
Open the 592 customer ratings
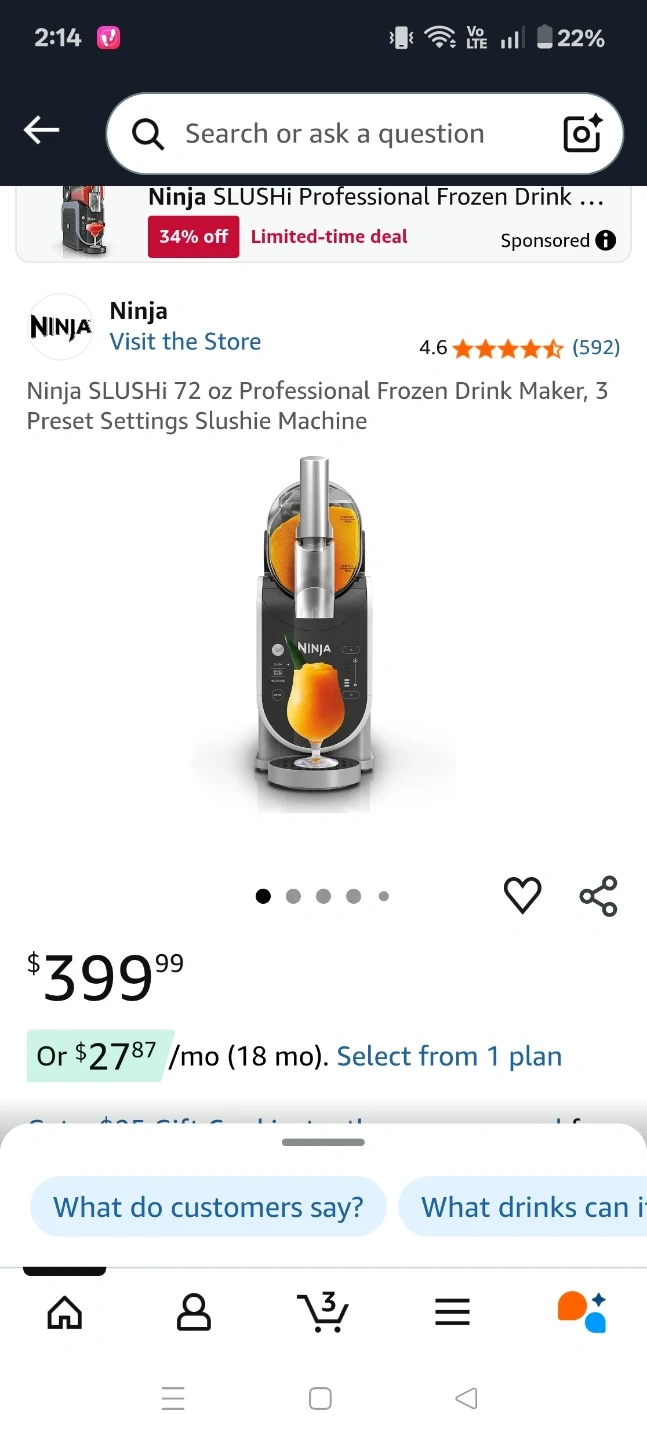[x=596, y=348]
